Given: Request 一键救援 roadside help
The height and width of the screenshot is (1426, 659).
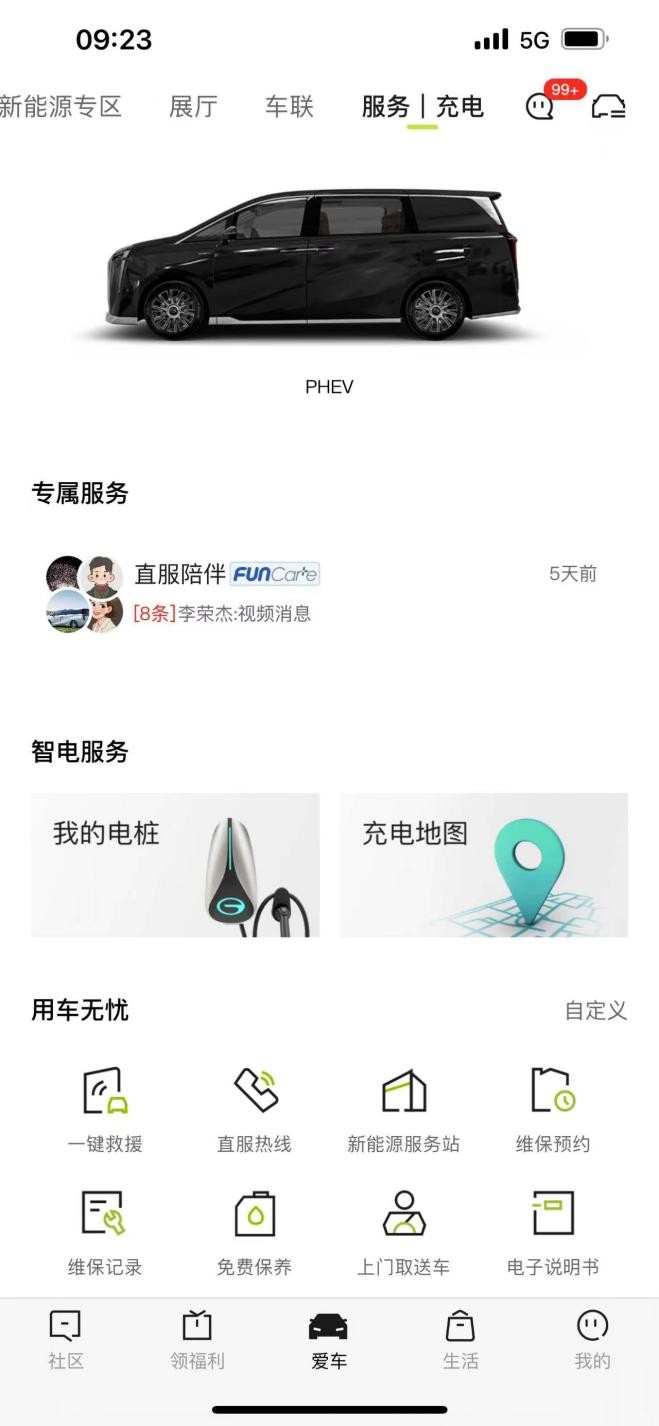Looking at the screenshot, I should pos(105,1110).
